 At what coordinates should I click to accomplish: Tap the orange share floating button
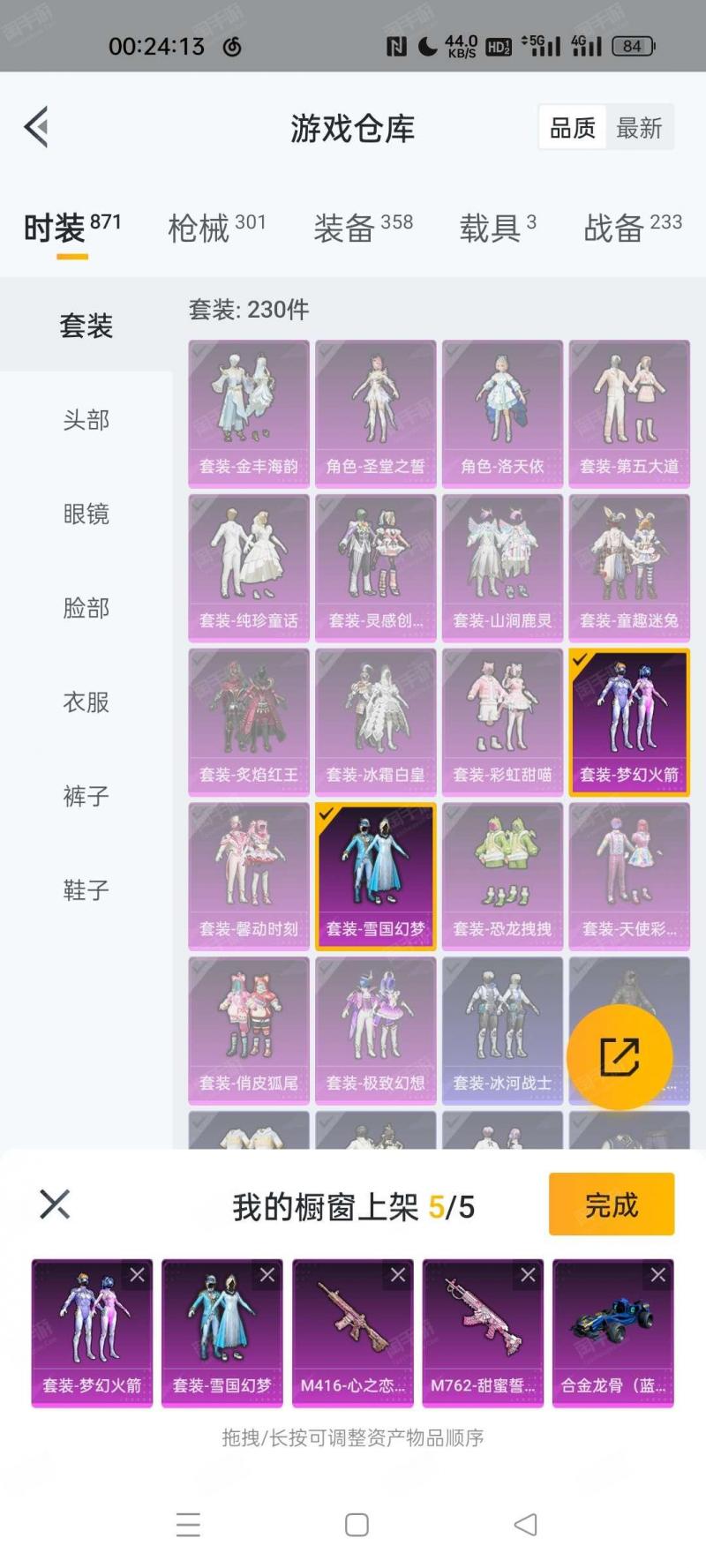pyautogui.click(x=620, y=1056)
